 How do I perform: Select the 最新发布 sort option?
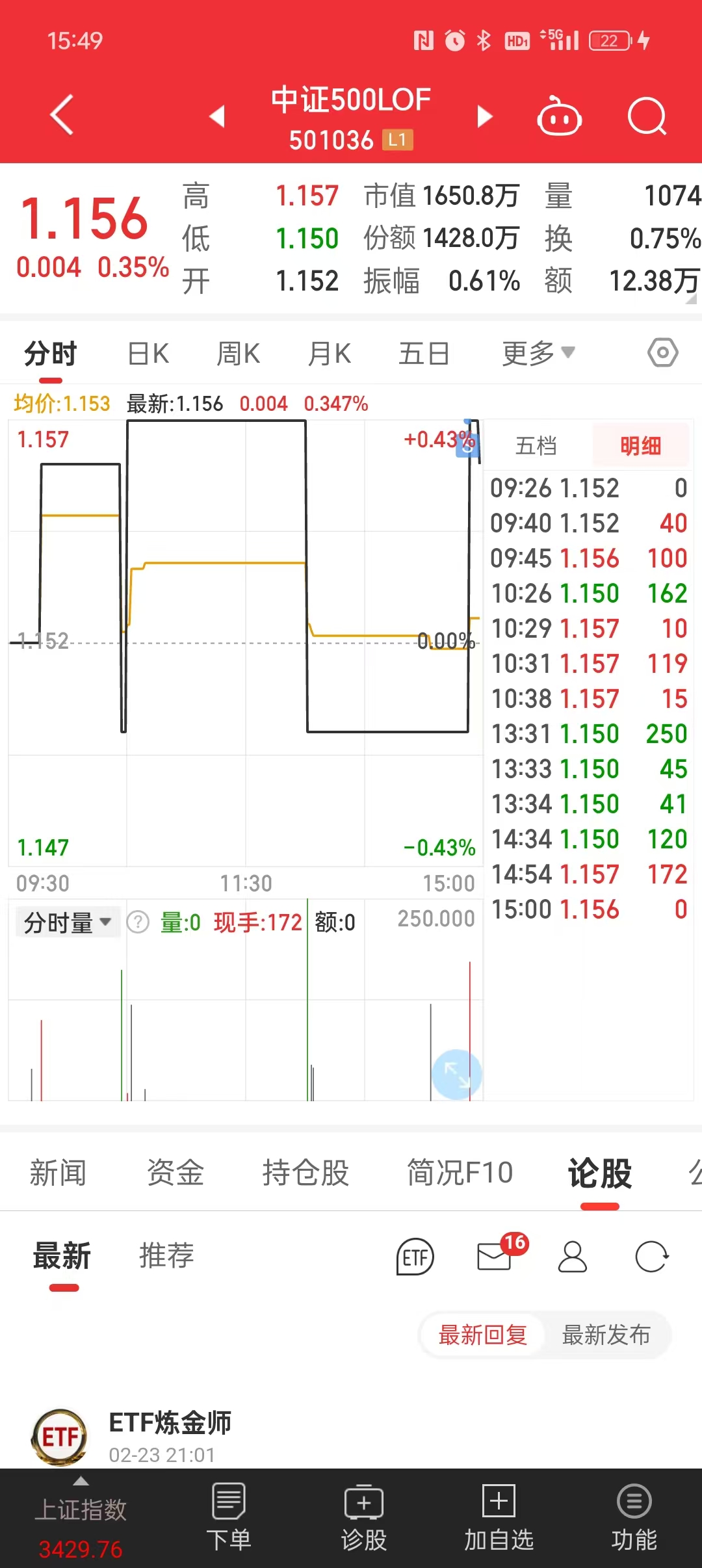(x=606, y=1335)
